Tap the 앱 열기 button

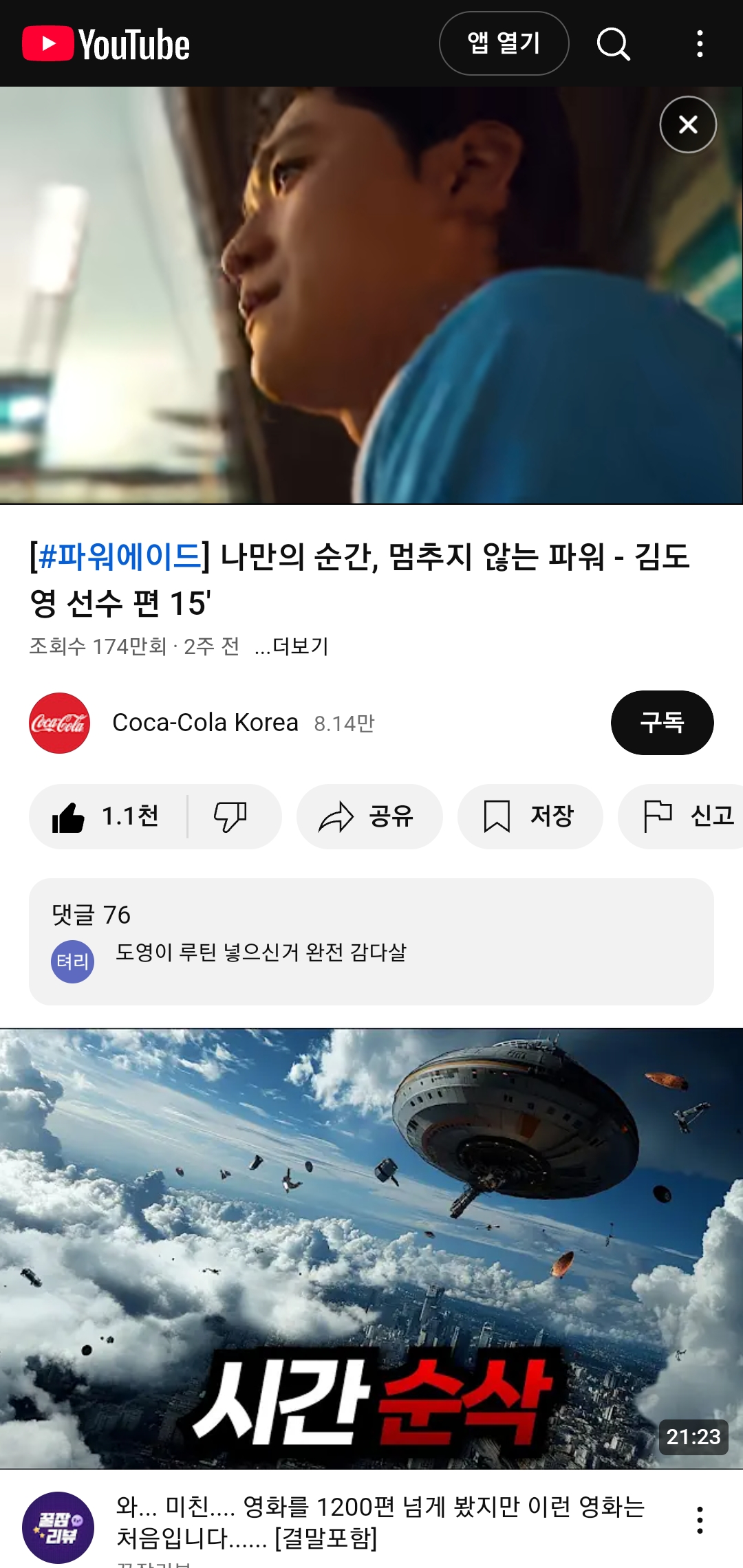[504, 43]
